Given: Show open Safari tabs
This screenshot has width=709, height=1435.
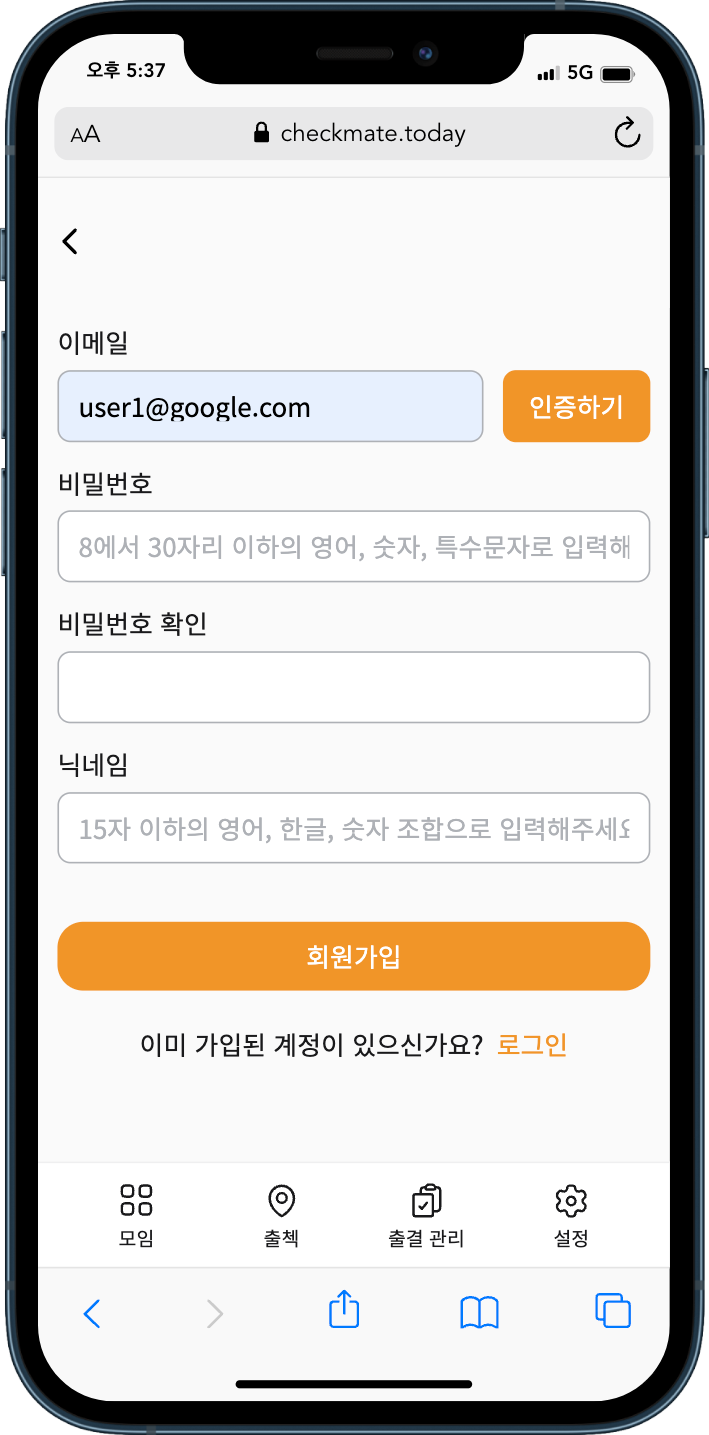Looking at the screenshot, I should click(613, 1311).
